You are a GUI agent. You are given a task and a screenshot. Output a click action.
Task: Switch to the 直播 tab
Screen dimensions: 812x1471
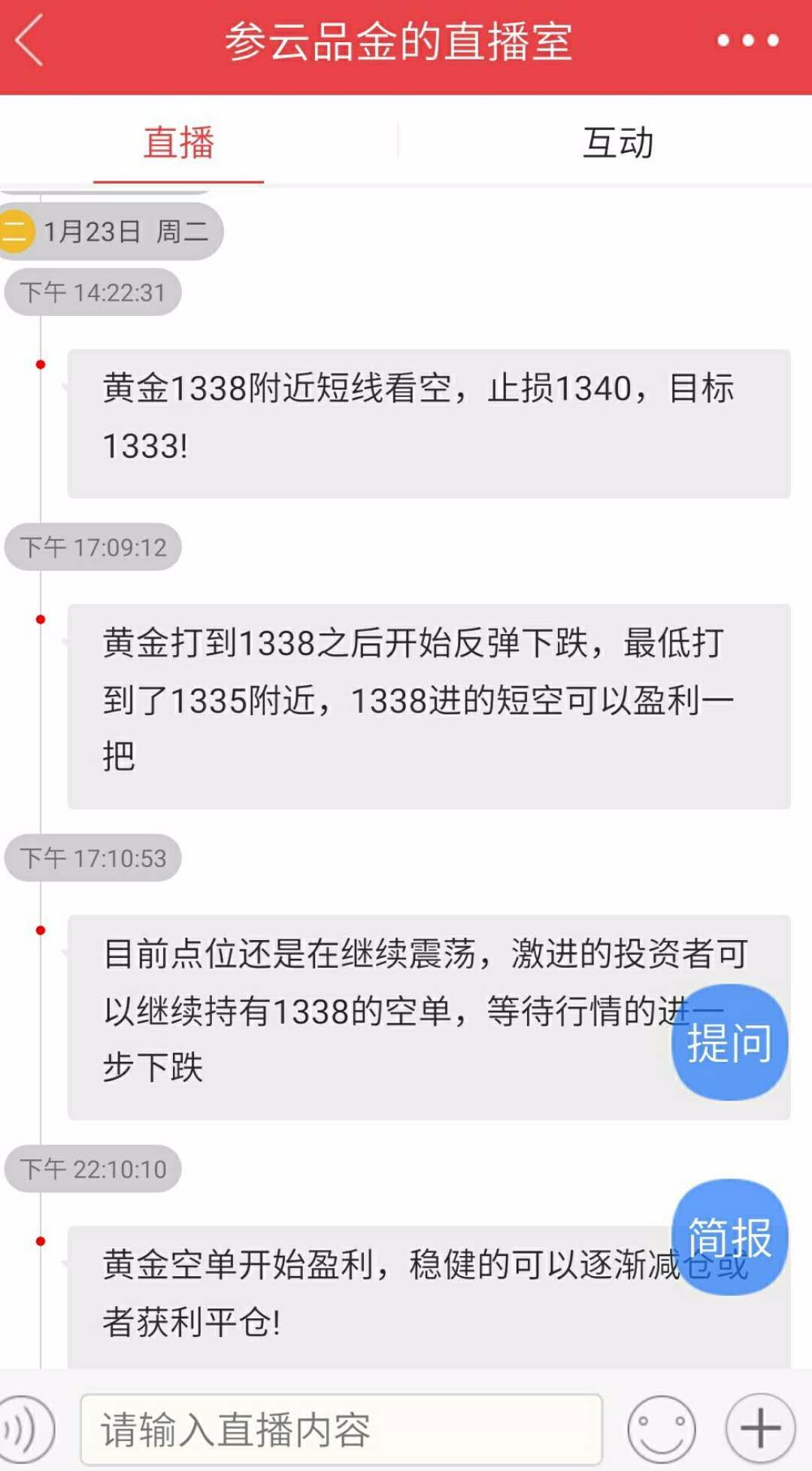[x=179, y=142]
